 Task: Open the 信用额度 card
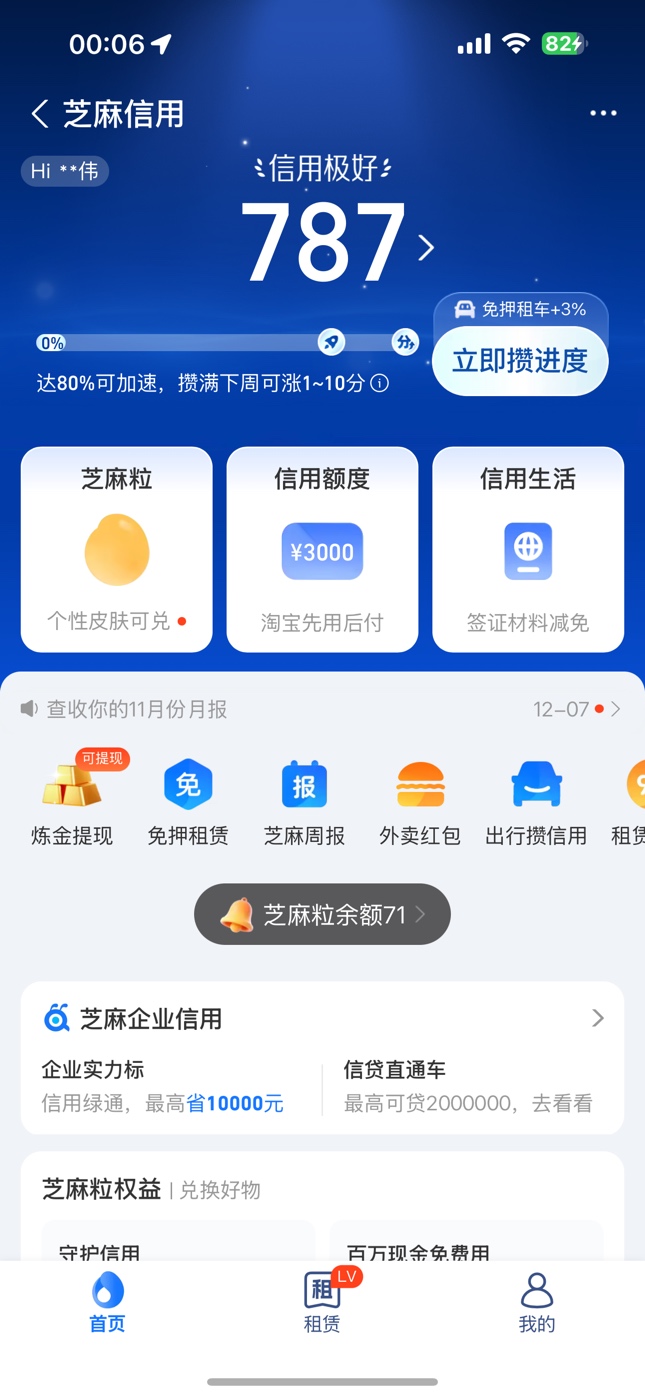pyautogui.click(x=322, y=549)
